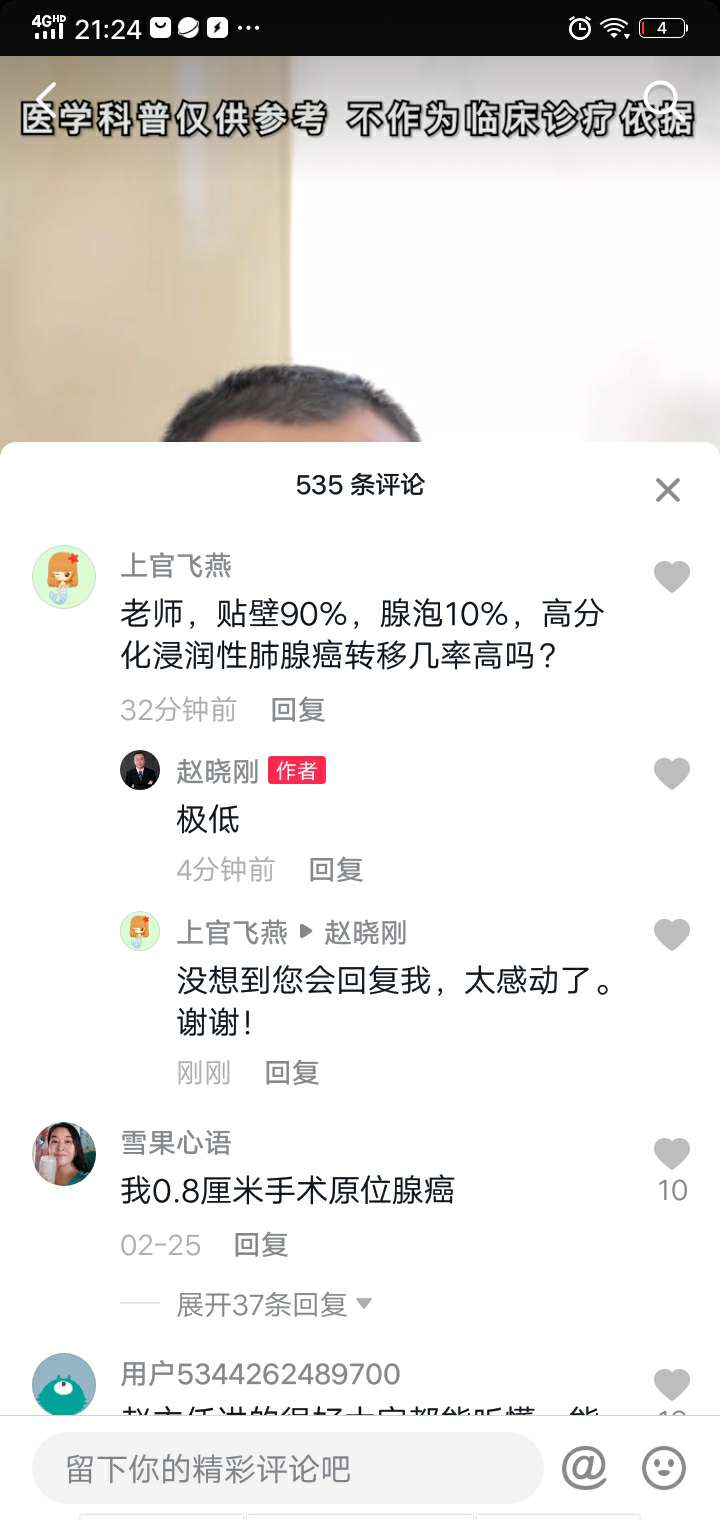
Task: Like the reply 没想到您会回复我
Action: coord(671,934)
